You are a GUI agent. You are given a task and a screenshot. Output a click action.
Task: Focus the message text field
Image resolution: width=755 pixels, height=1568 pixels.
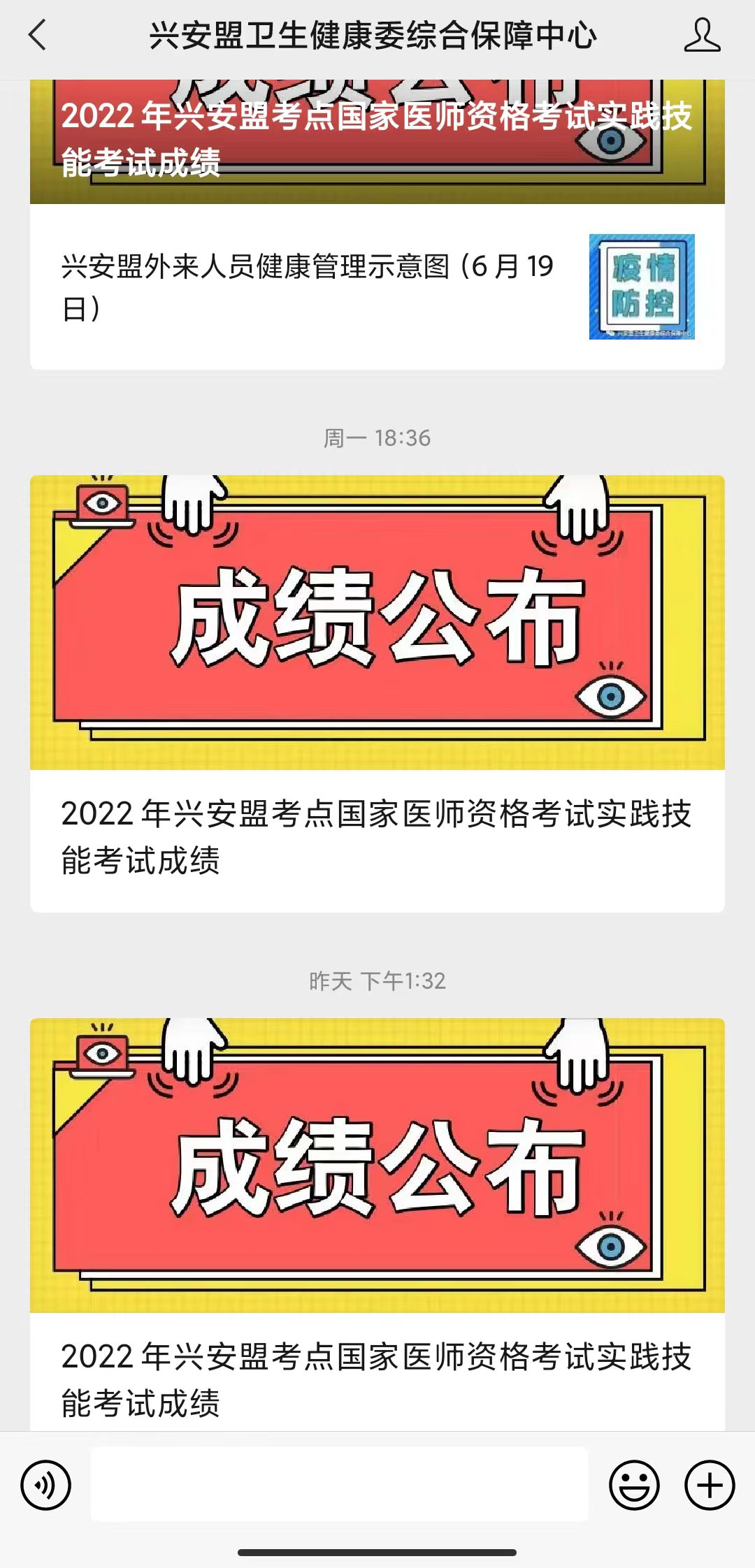(339, 1485)
